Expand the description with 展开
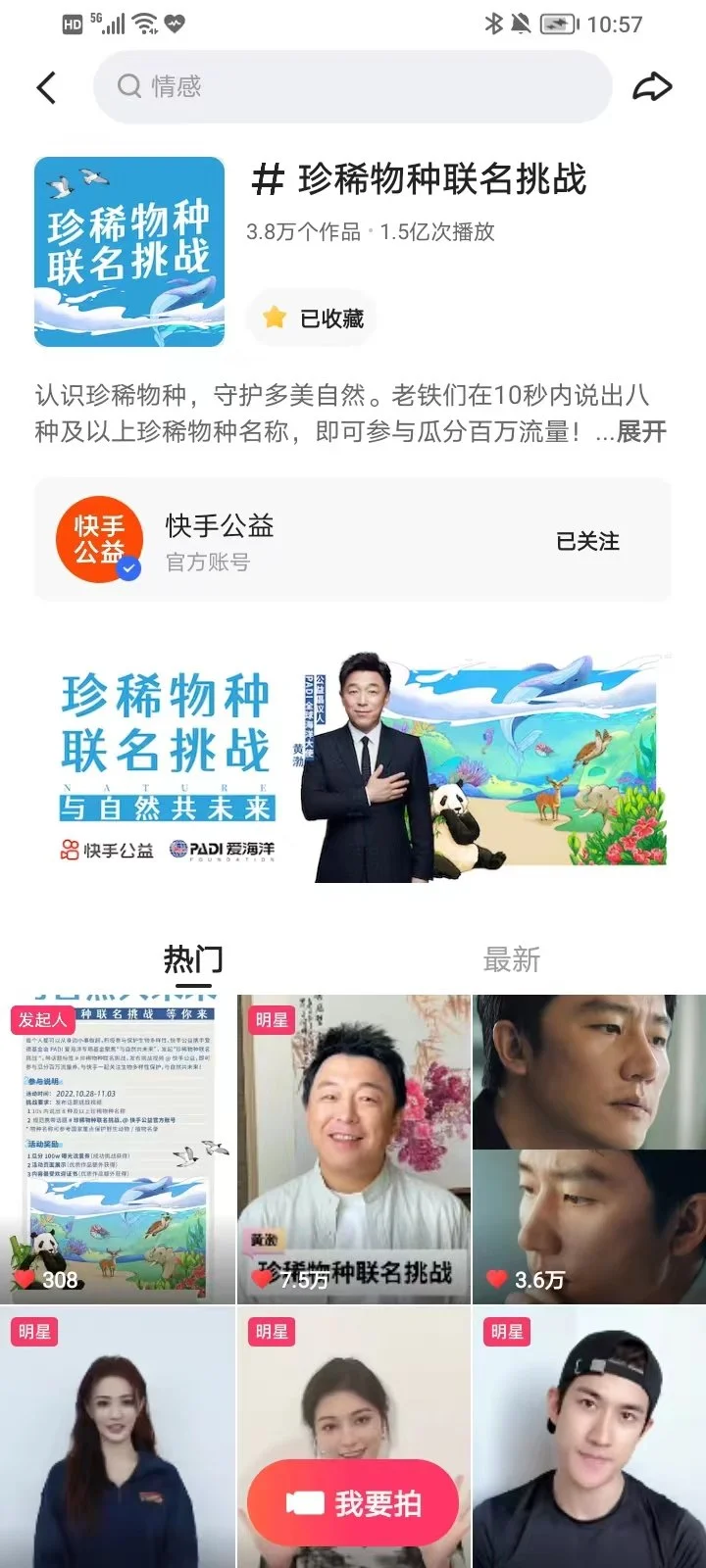 [641, 432]
